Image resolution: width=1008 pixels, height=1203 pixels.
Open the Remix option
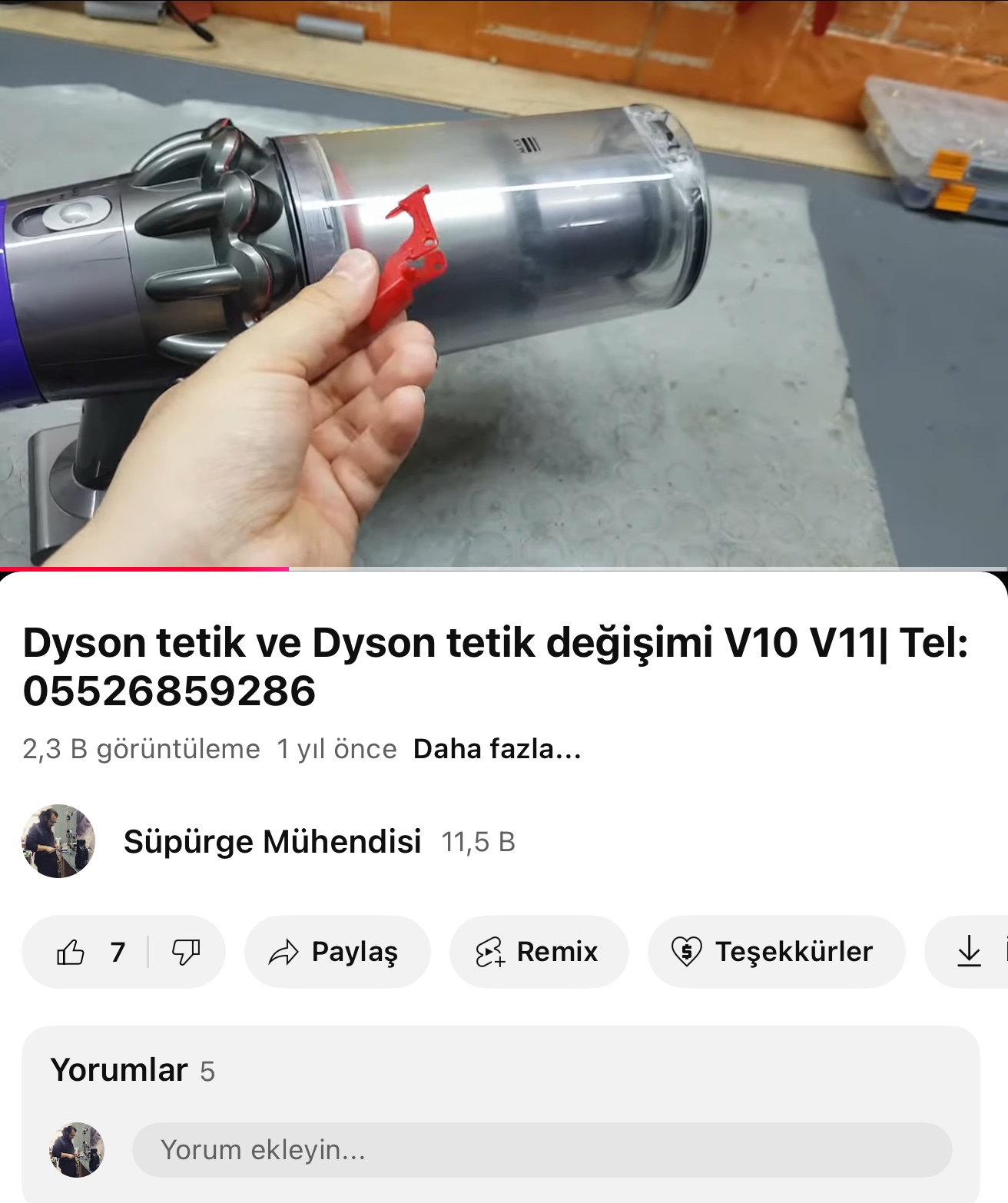tap(539, 952)
